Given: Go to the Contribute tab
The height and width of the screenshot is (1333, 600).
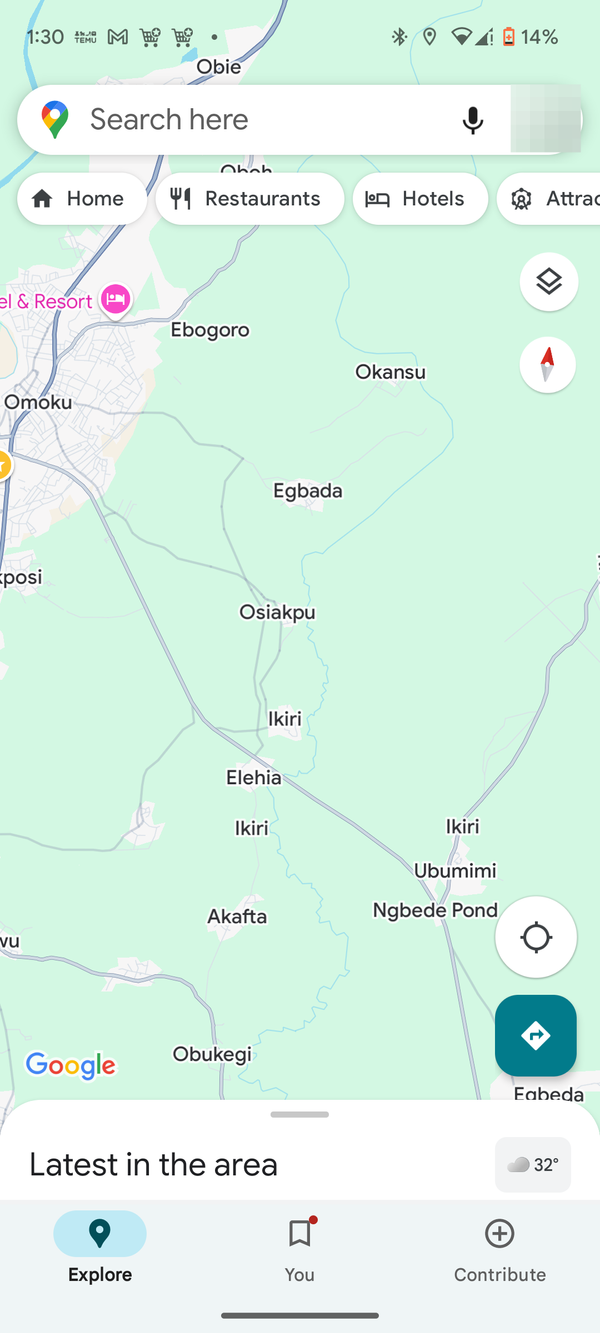Looking at the screenshot, I should 499,1249.
